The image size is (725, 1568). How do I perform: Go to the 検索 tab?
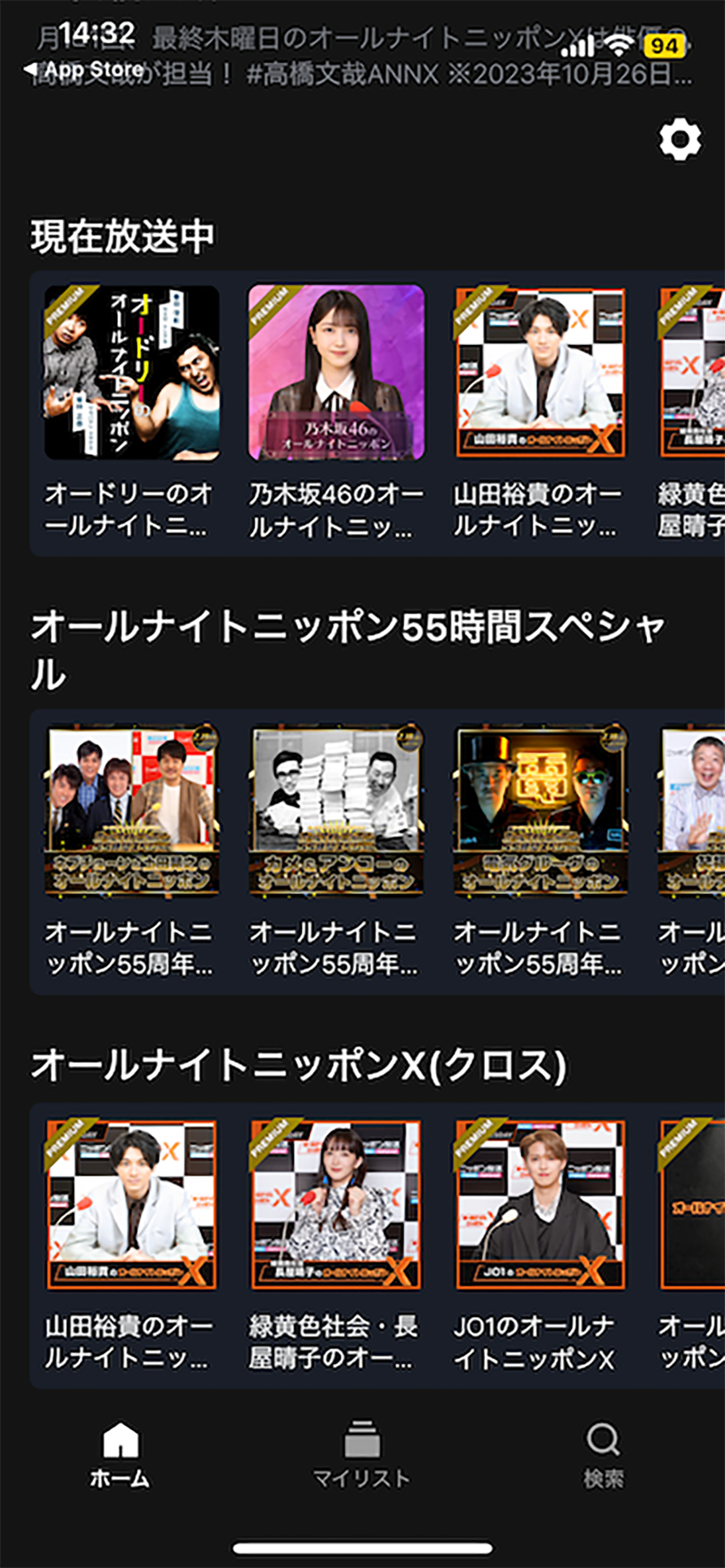point(603,1455)
